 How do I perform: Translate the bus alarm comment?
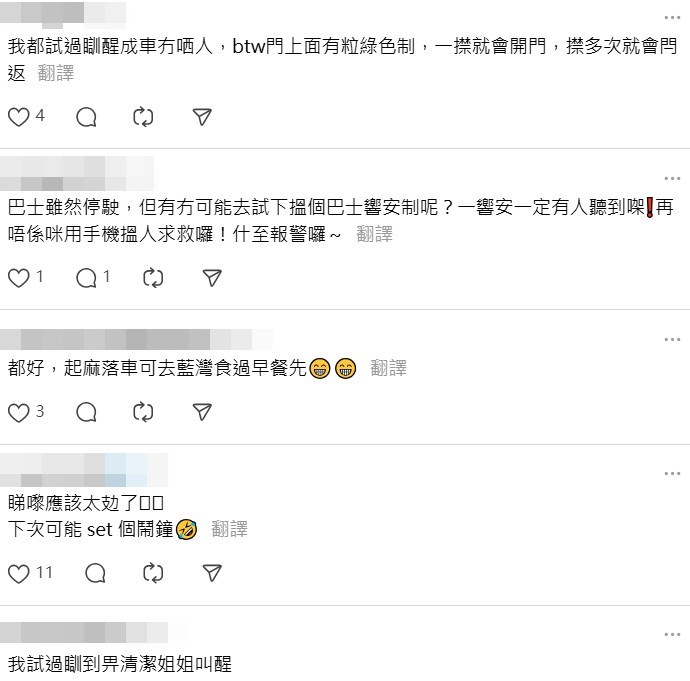(374, 234)
